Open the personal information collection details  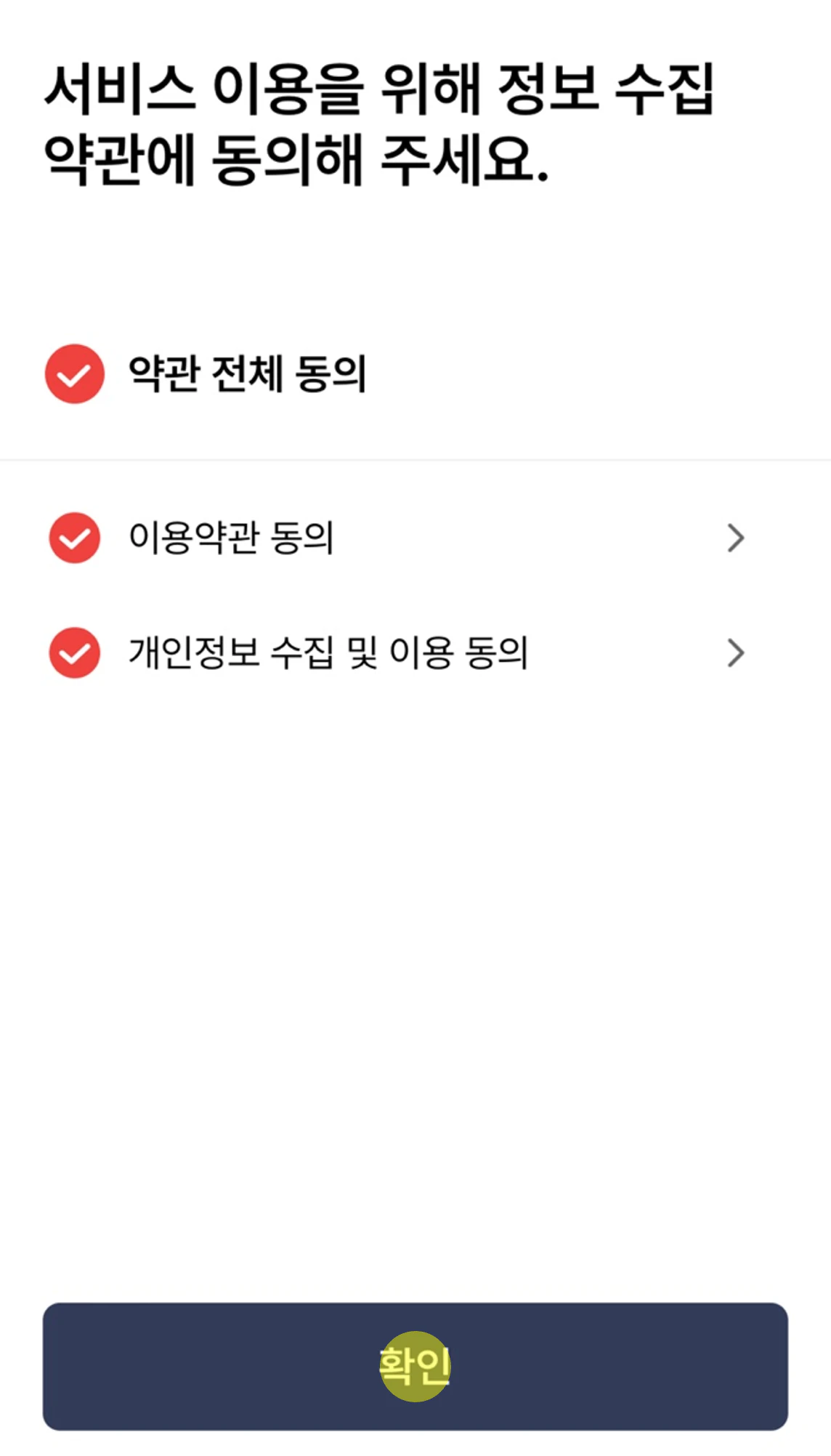tap(737, 653)
